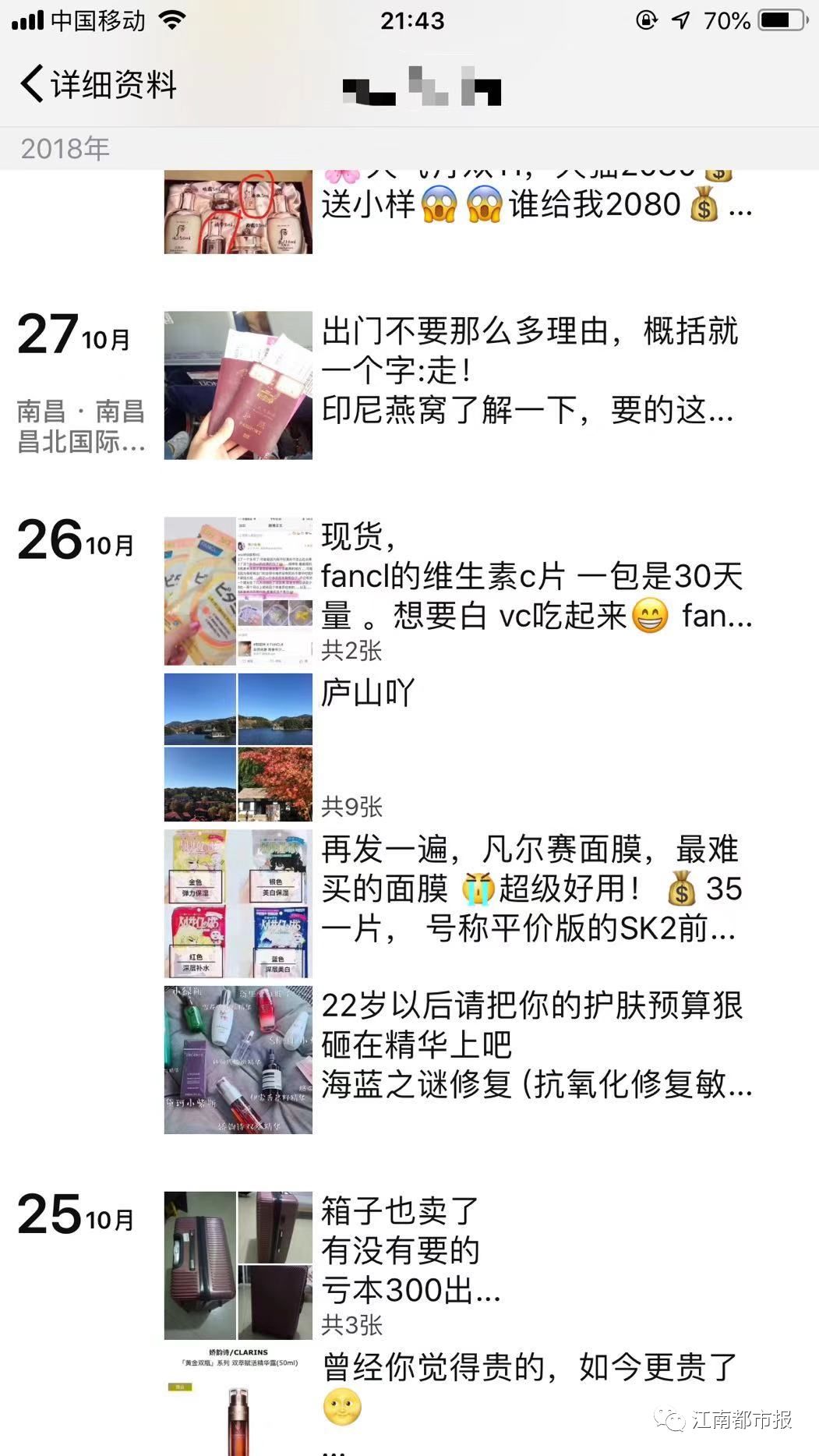The height and width of the screenshot is (1456, 819).
Task: Tap the location arrow icon in status bar
Action: pos(683,19)
